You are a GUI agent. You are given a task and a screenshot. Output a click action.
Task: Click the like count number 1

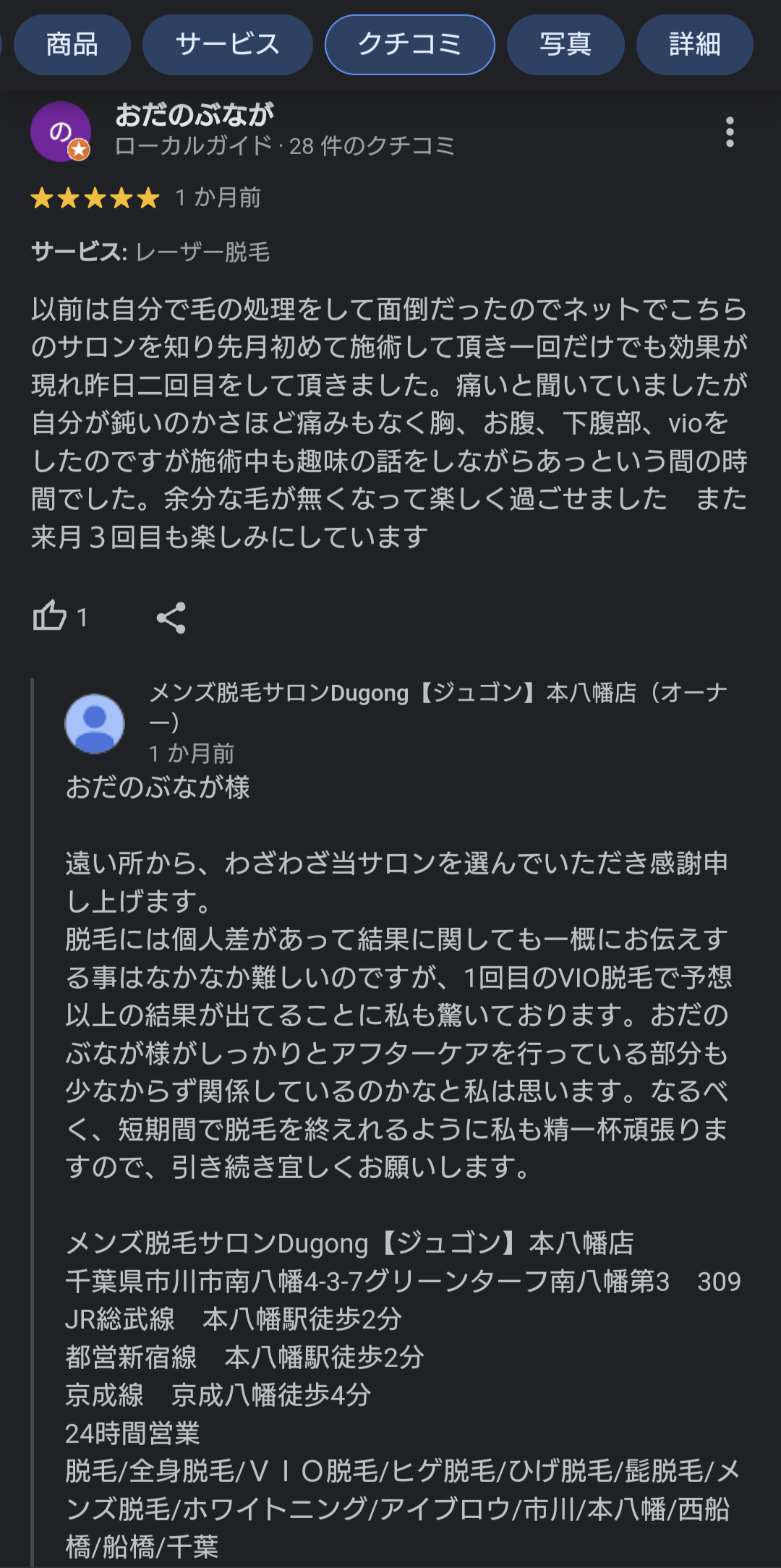[83, 618]
